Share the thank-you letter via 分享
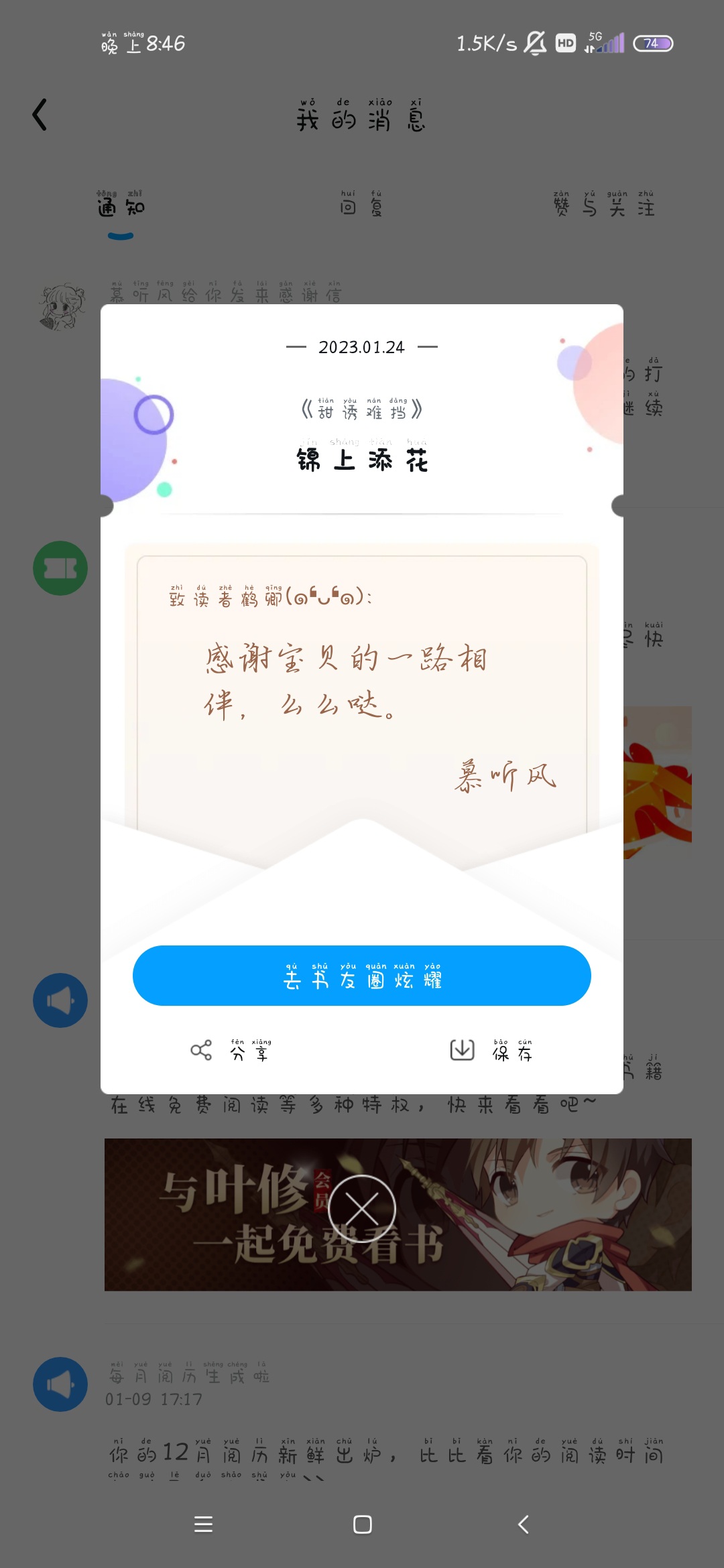Image resolution: width=724 pixels, height=1568 pixels. pyautogui.click(x=231, y=1050)
